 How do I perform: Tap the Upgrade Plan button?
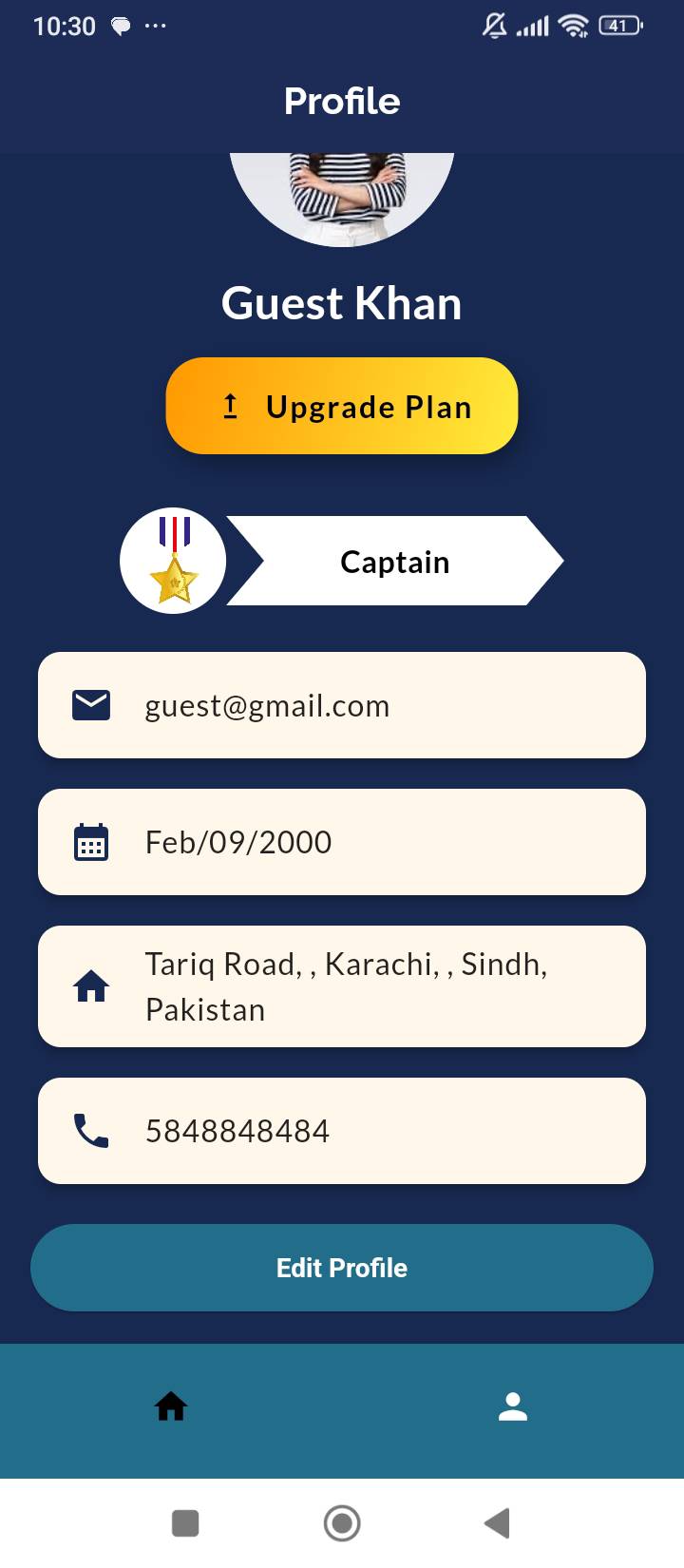[342, 406]
